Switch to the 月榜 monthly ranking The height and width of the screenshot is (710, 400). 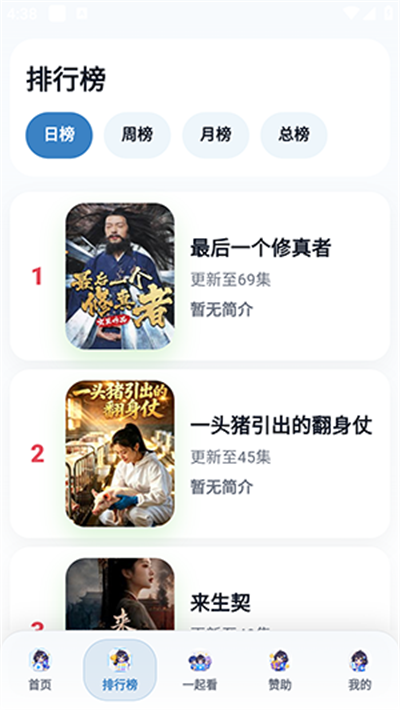point(216,135)
